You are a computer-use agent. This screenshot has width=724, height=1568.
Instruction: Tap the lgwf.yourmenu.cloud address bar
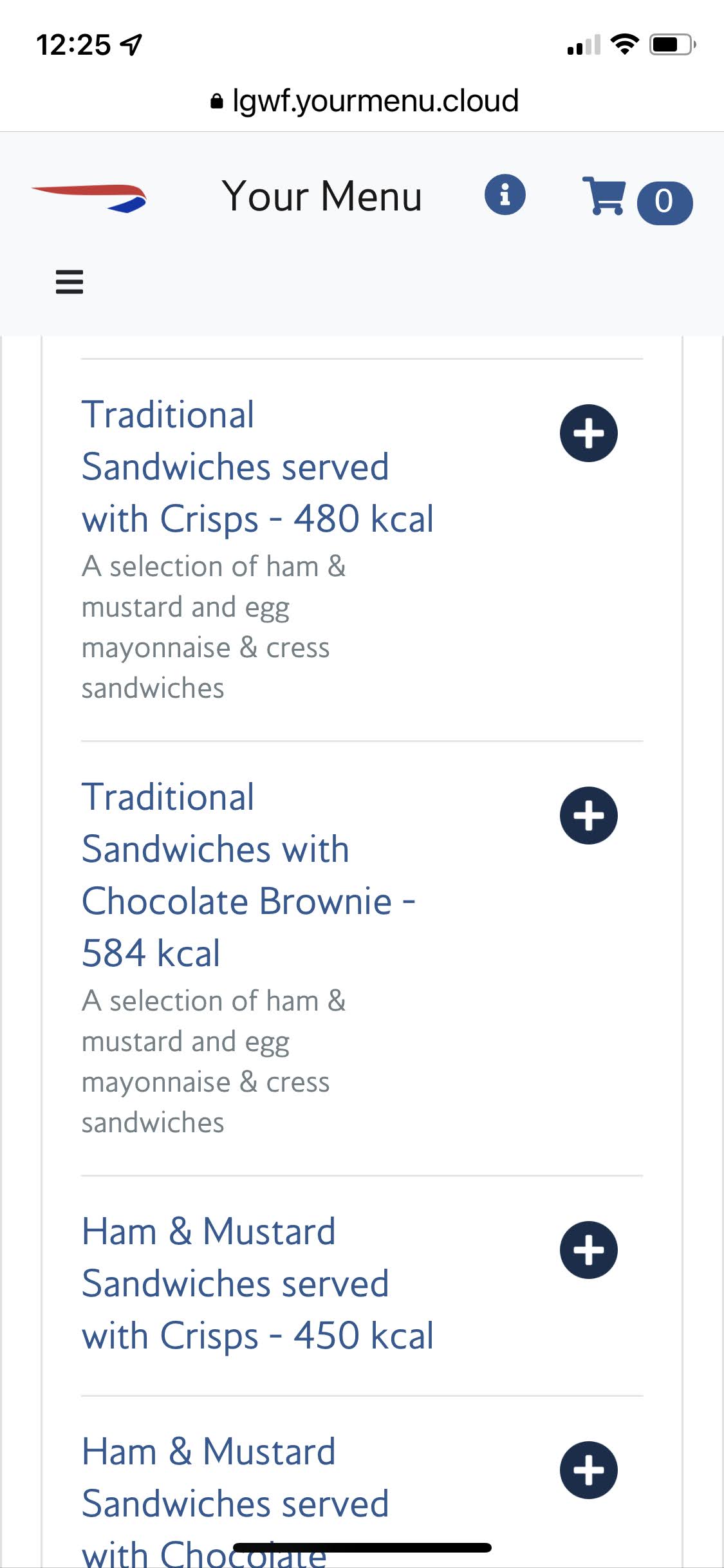click(364, 101)
